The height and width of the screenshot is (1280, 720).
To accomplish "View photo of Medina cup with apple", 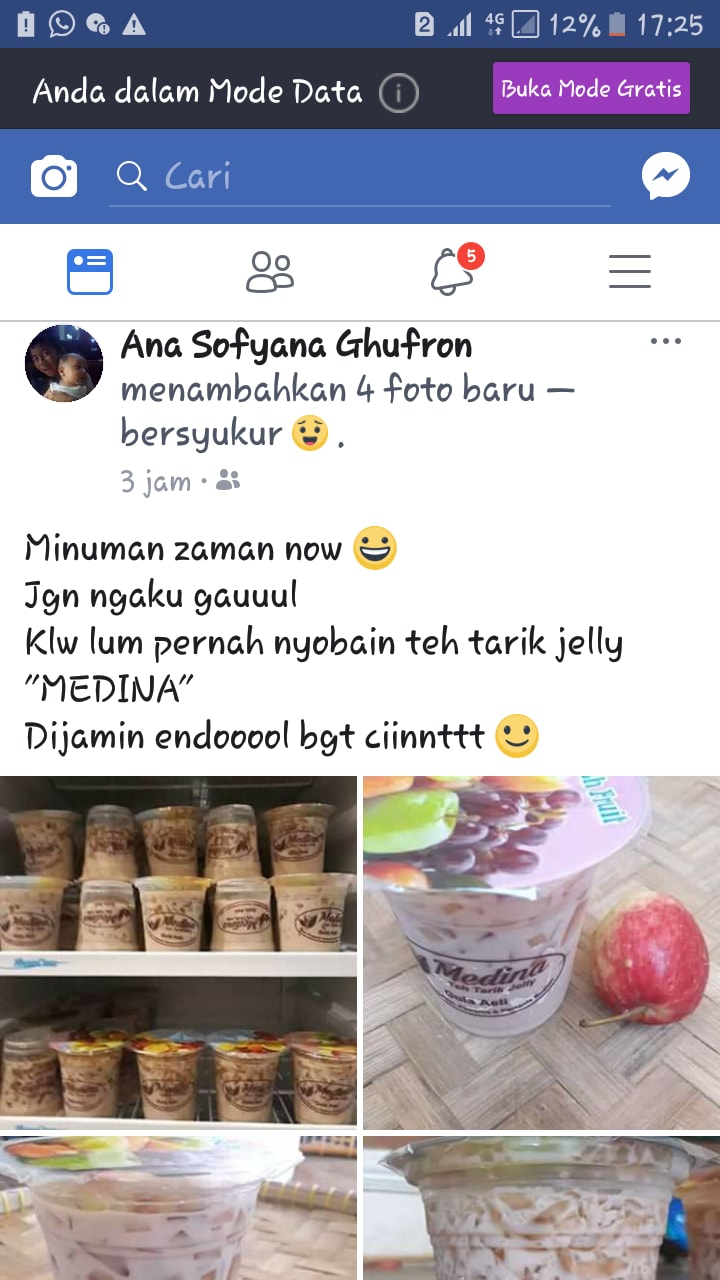I will (x=541, y=952).
